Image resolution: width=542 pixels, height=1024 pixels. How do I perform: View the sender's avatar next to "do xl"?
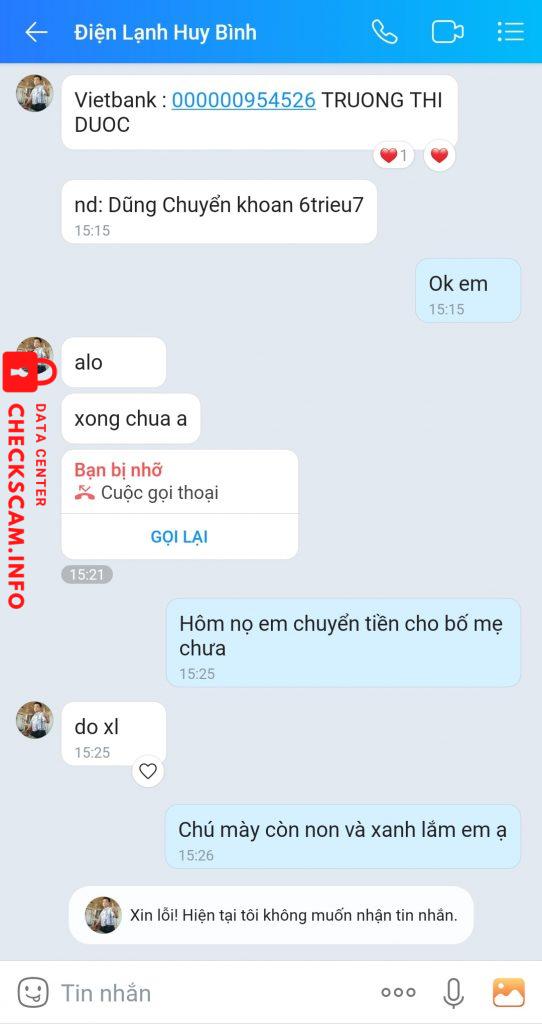click(35, 720)
